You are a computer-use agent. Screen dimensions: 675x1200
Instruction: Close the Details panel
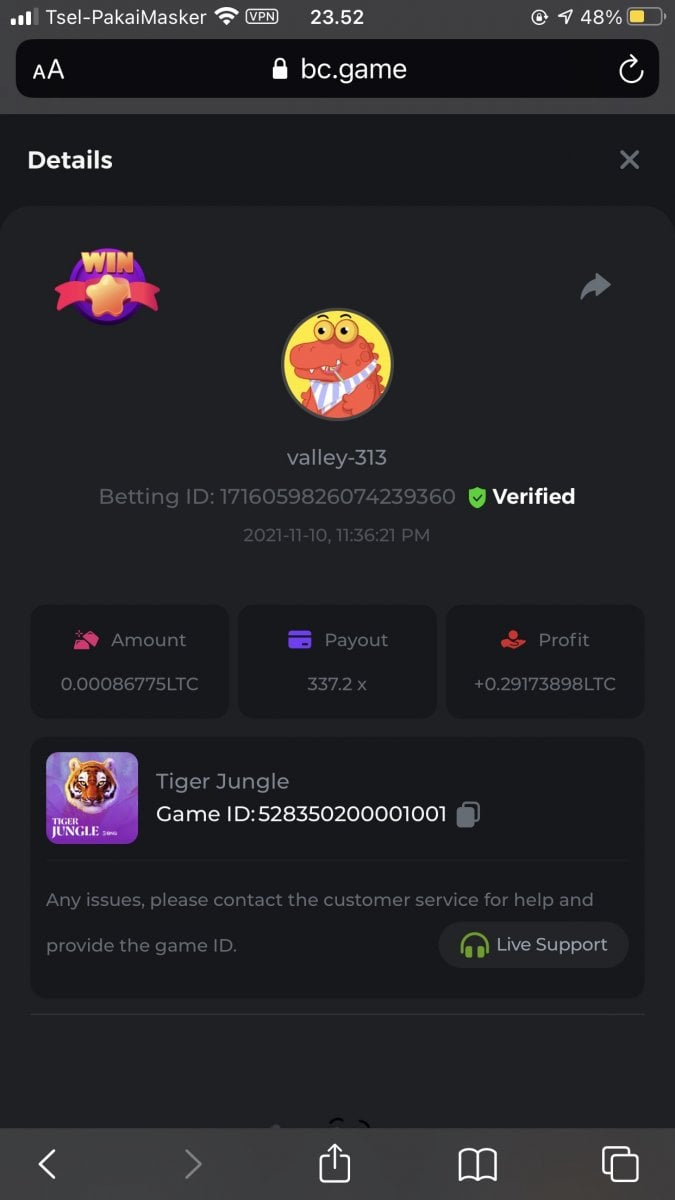[x=629, y=160]
